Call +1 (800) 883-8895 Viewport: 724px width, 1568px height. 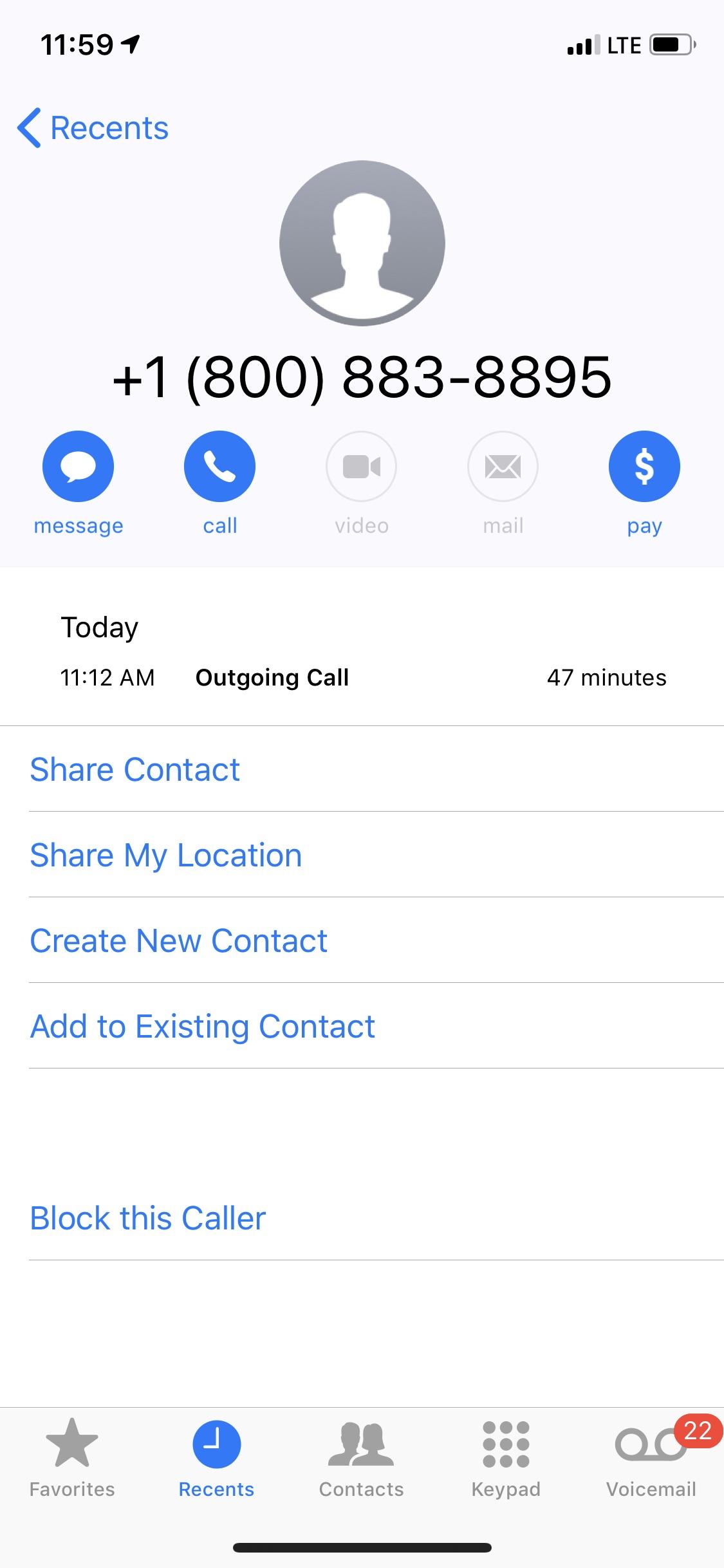(219, 465)
